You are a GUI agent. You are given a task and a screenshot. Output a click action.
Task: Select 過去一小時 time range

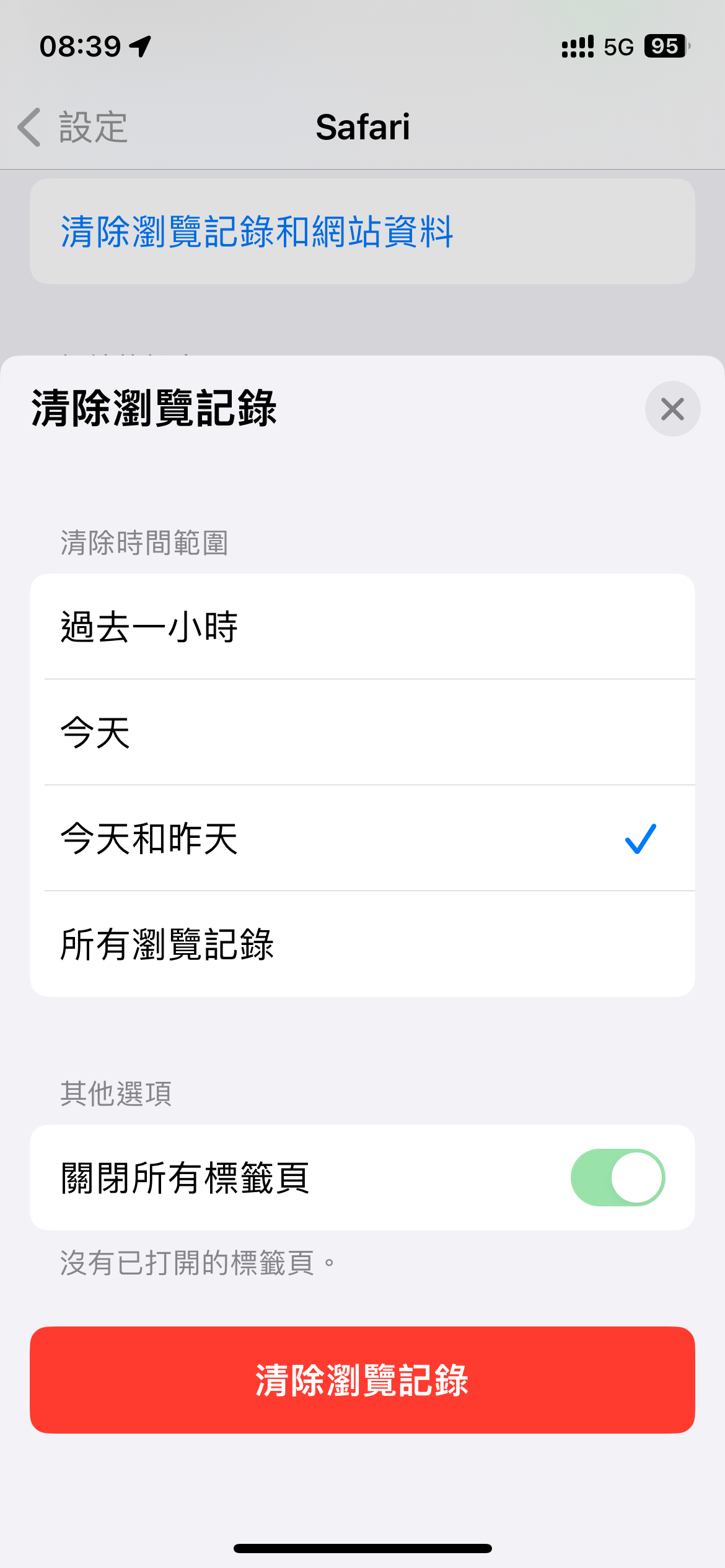click(362, 627)
